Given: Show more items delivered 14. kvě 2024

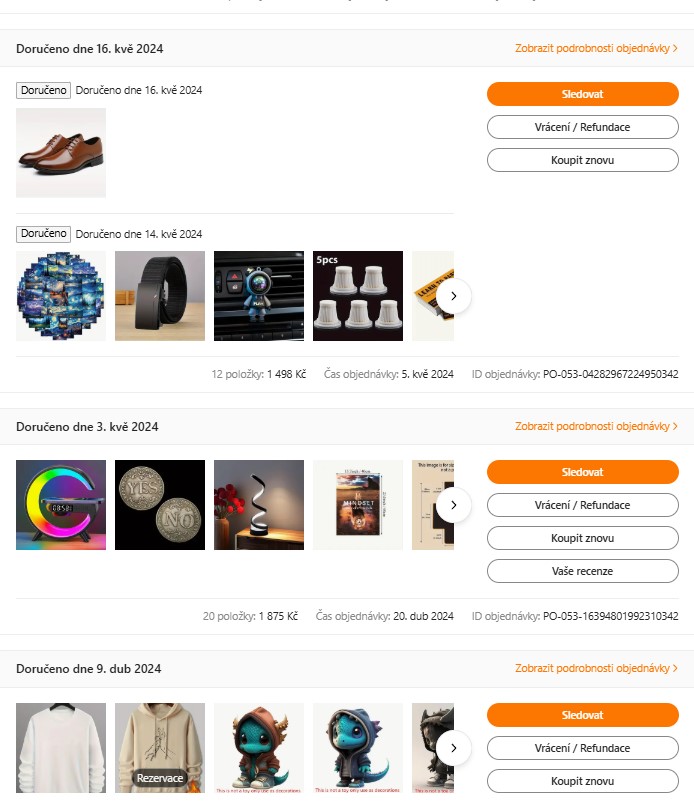Looking at the screenshot, I should (x=454, y=296).
